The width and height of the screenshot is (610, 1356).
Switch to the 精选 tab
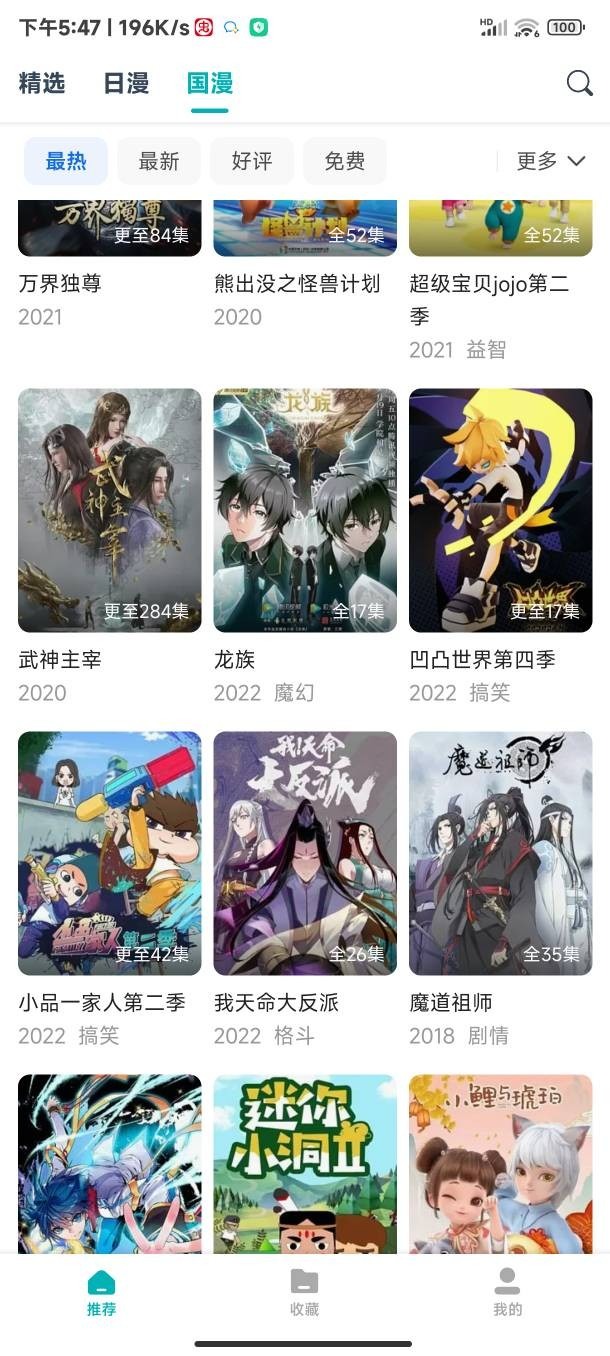[x=42, y=83]
